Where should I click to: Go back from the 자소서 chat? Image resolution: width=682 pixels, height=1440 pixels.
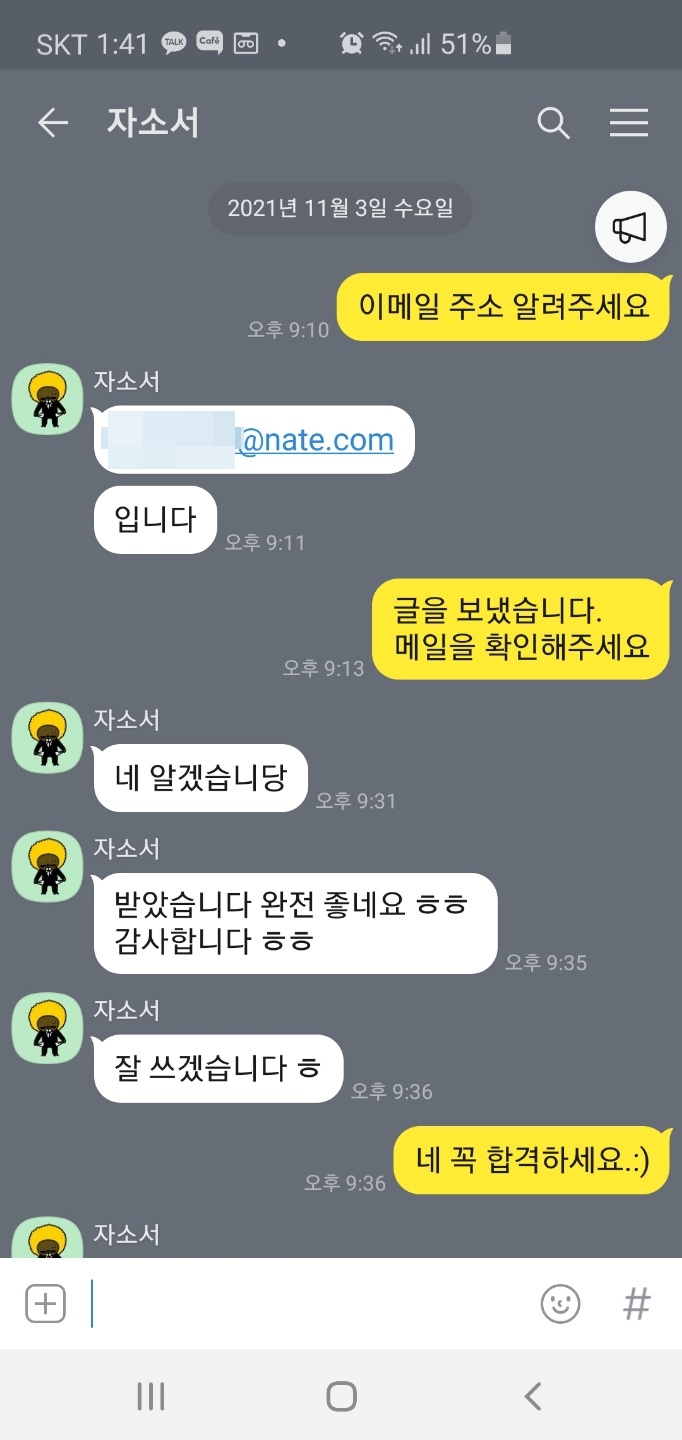(52, 123)
